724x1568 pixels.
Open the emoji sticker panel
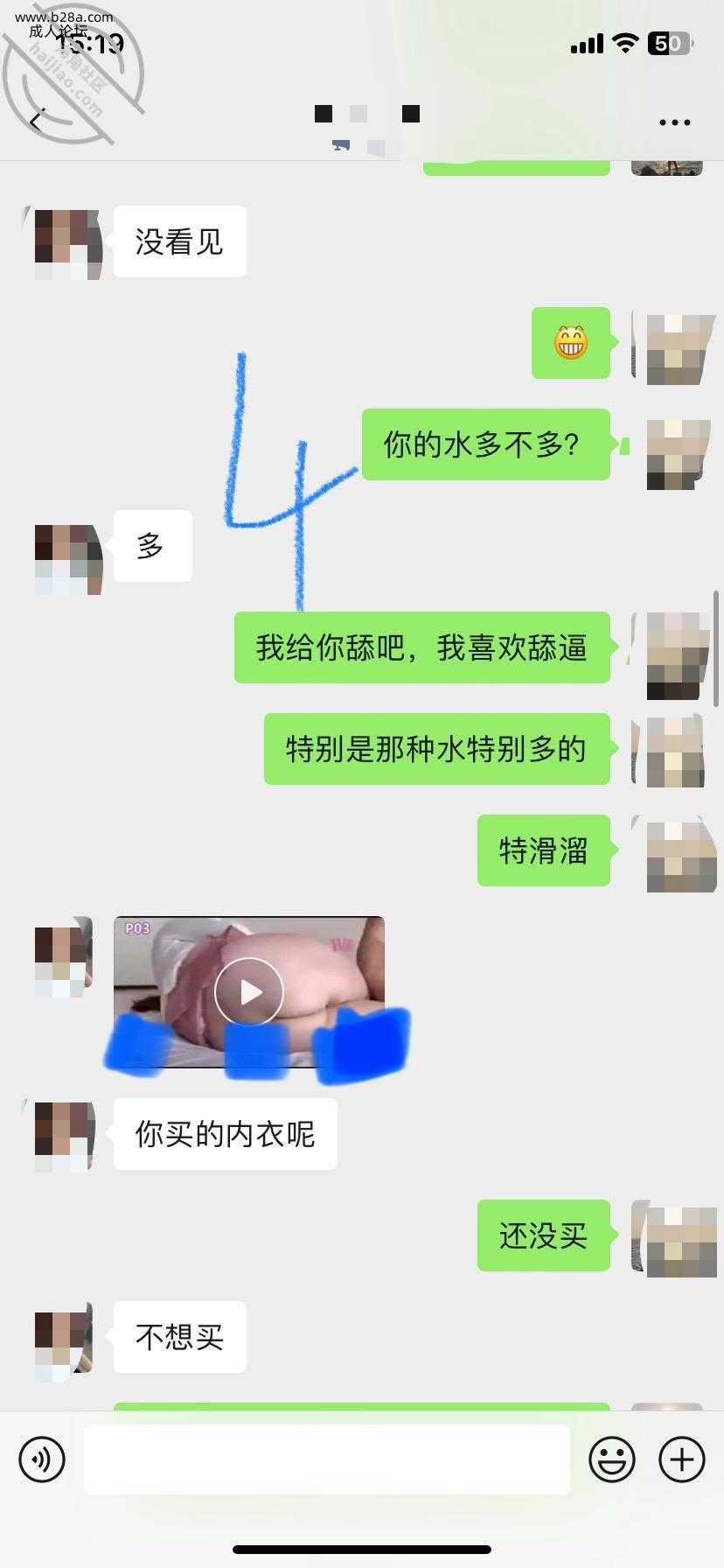click(611, 1459)
